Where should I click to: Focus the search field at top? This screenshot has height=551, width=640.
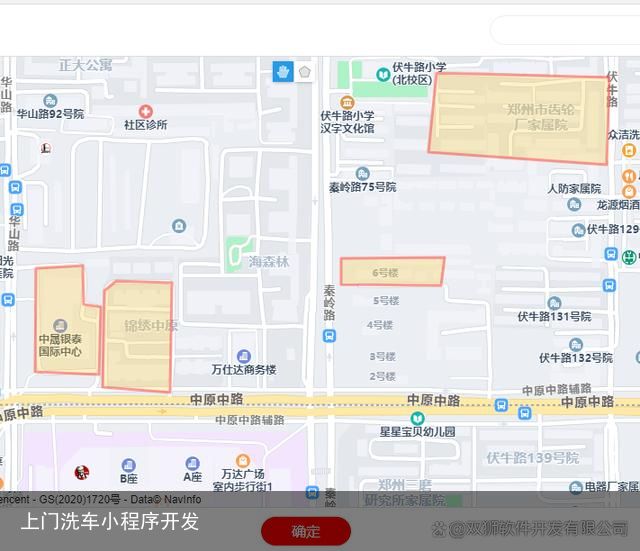[x=565, y=30]
